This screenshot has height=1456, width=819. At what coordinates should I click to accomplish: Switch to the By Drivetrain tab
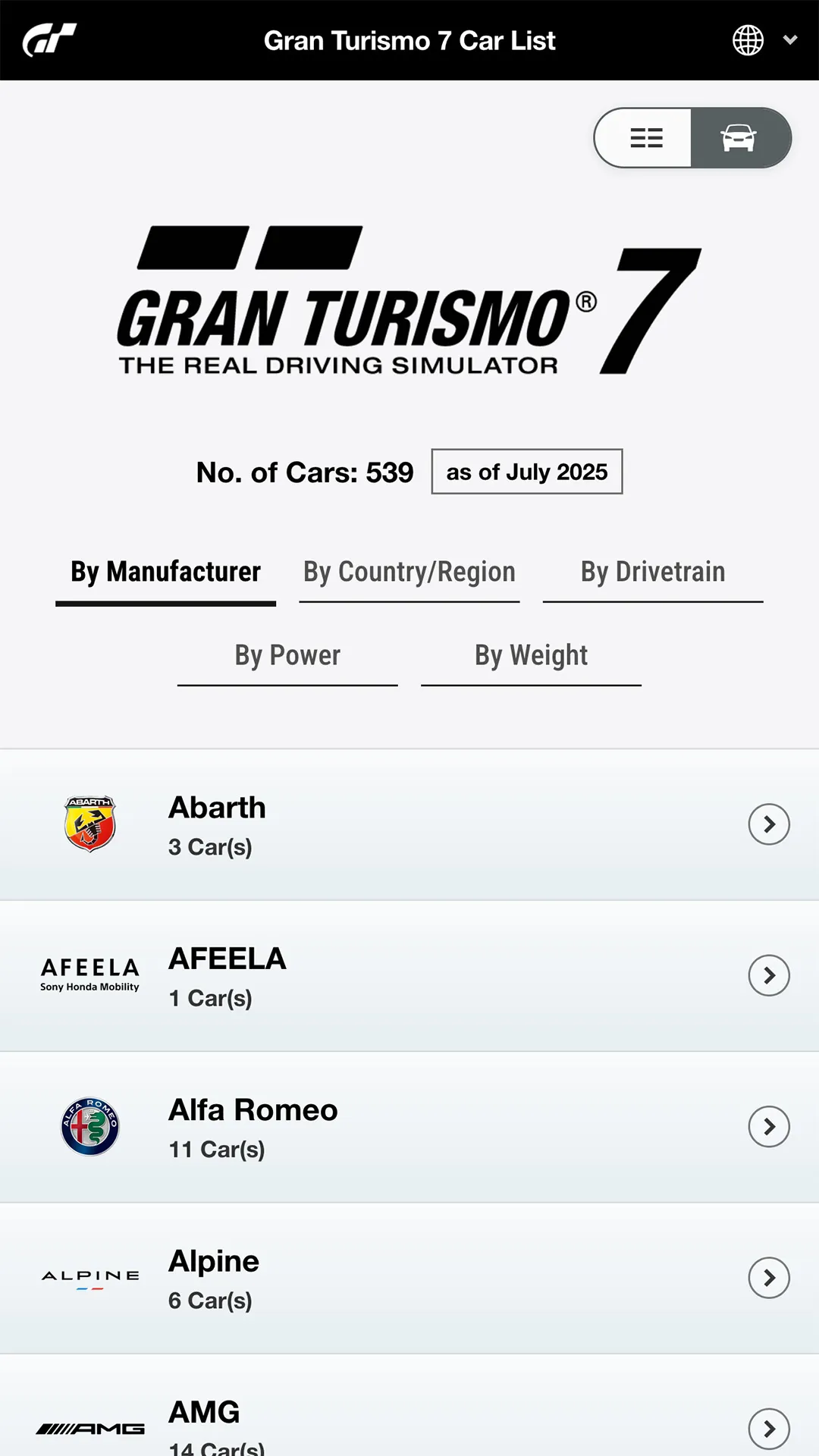pos(653,573)
